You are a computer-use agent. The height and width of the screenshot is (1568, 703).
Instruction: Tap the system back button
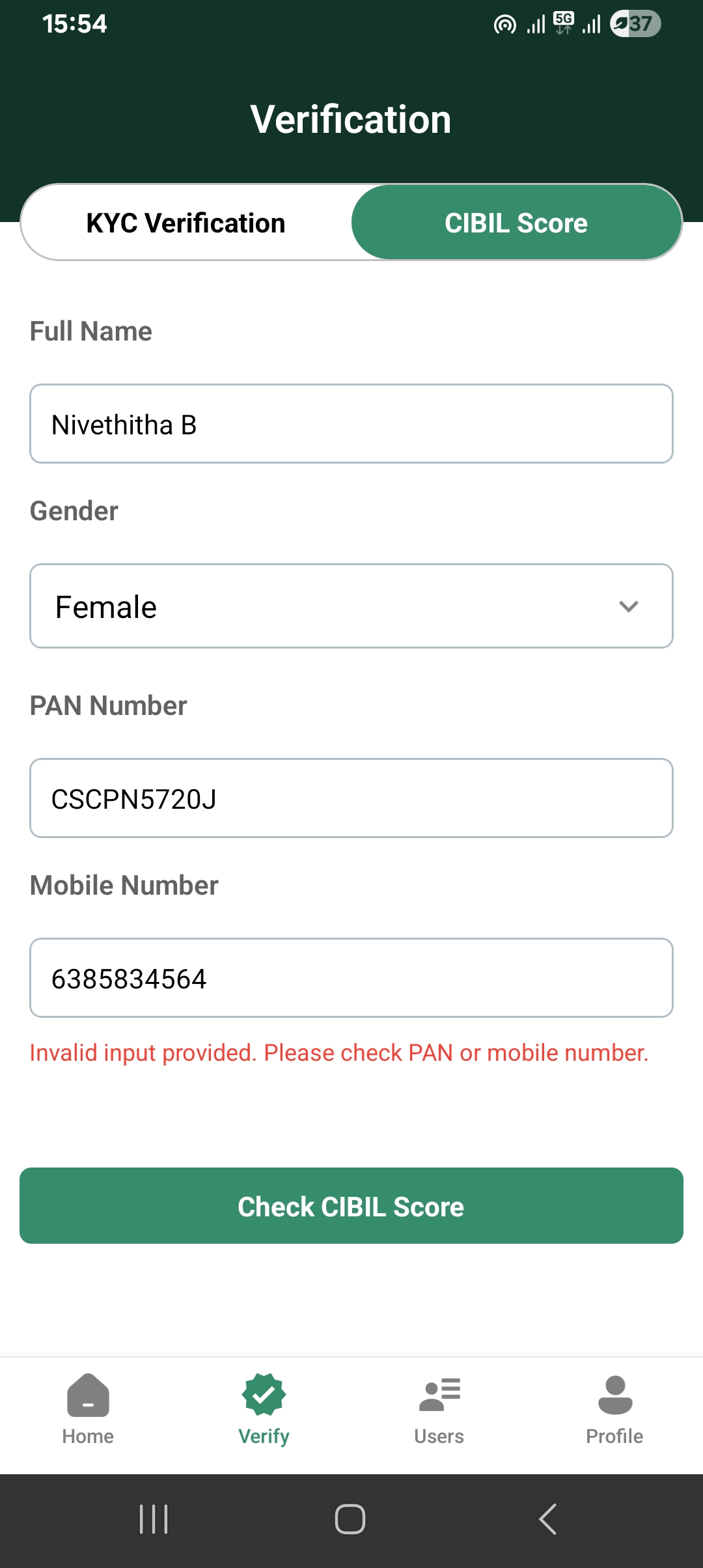click(548, 1520)
